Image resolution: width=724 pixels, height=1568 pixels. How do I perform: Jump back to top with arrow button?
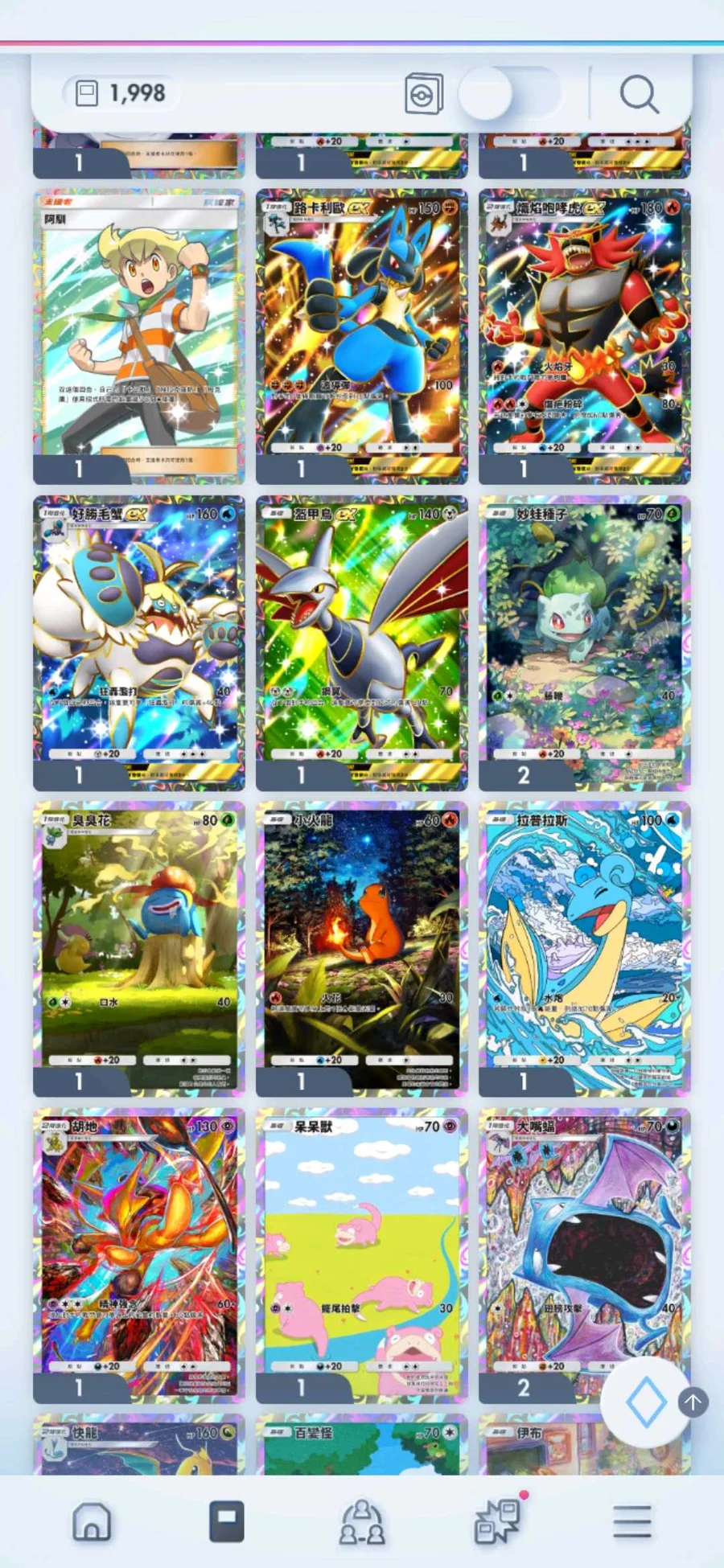pyautogui.click(x=693, y=1402)
